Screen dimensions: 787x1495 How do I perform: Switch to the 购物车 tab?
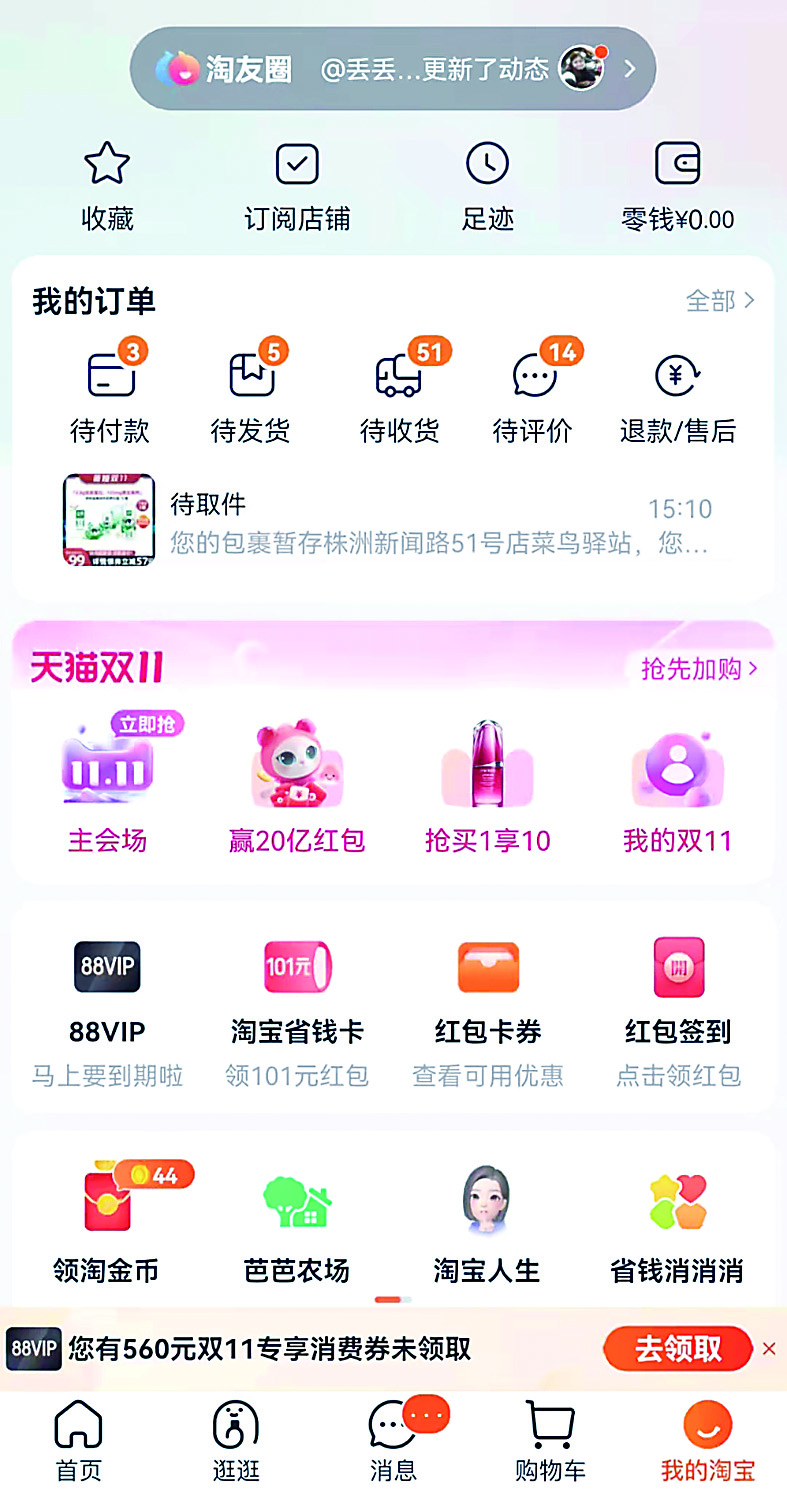(550, 1440)
